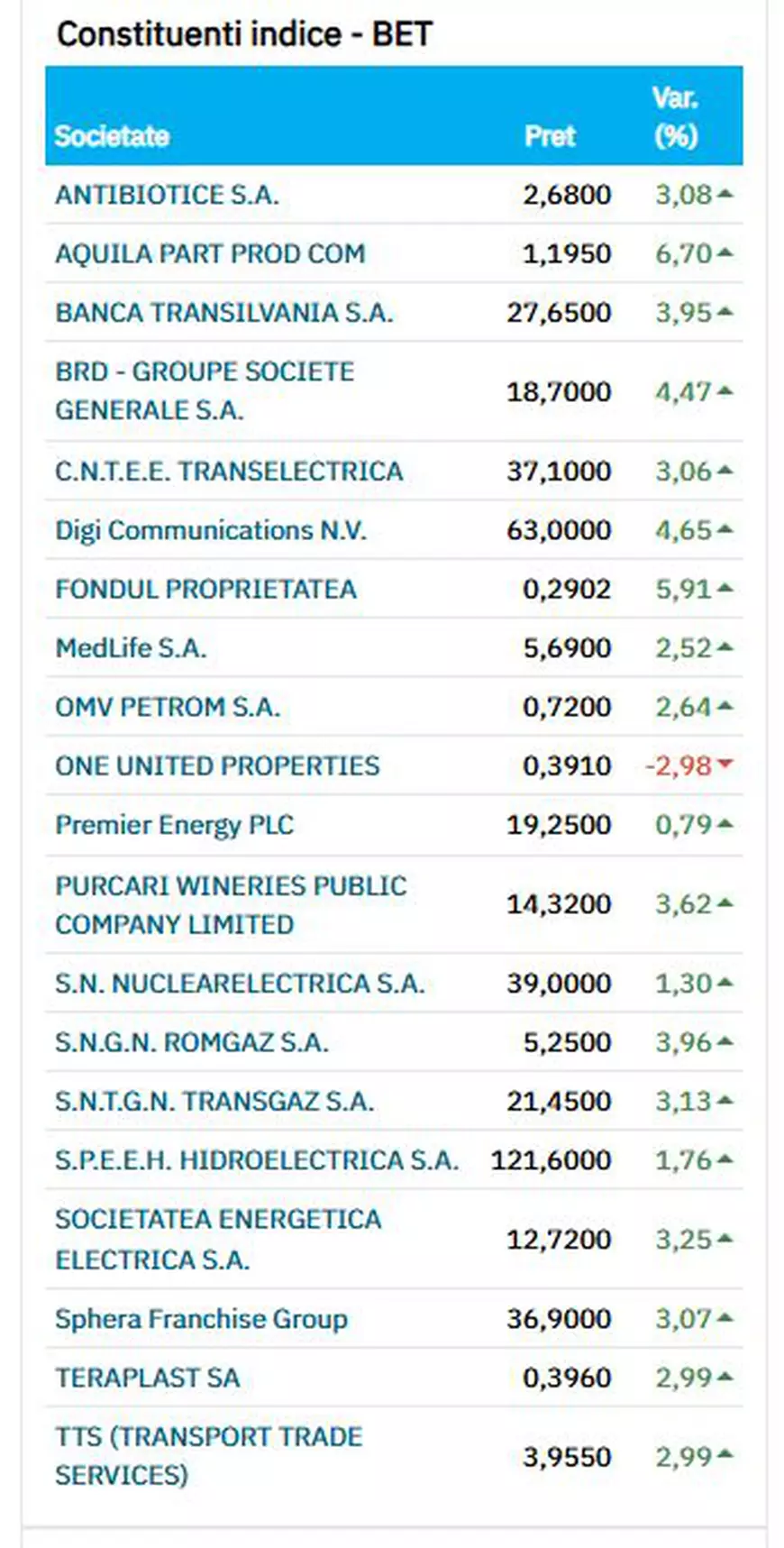Image resolution: width=784 pixels, height=1548 pixels.
Task: Open AQUILA PART PROD COM details
Action: coord(210,253)
